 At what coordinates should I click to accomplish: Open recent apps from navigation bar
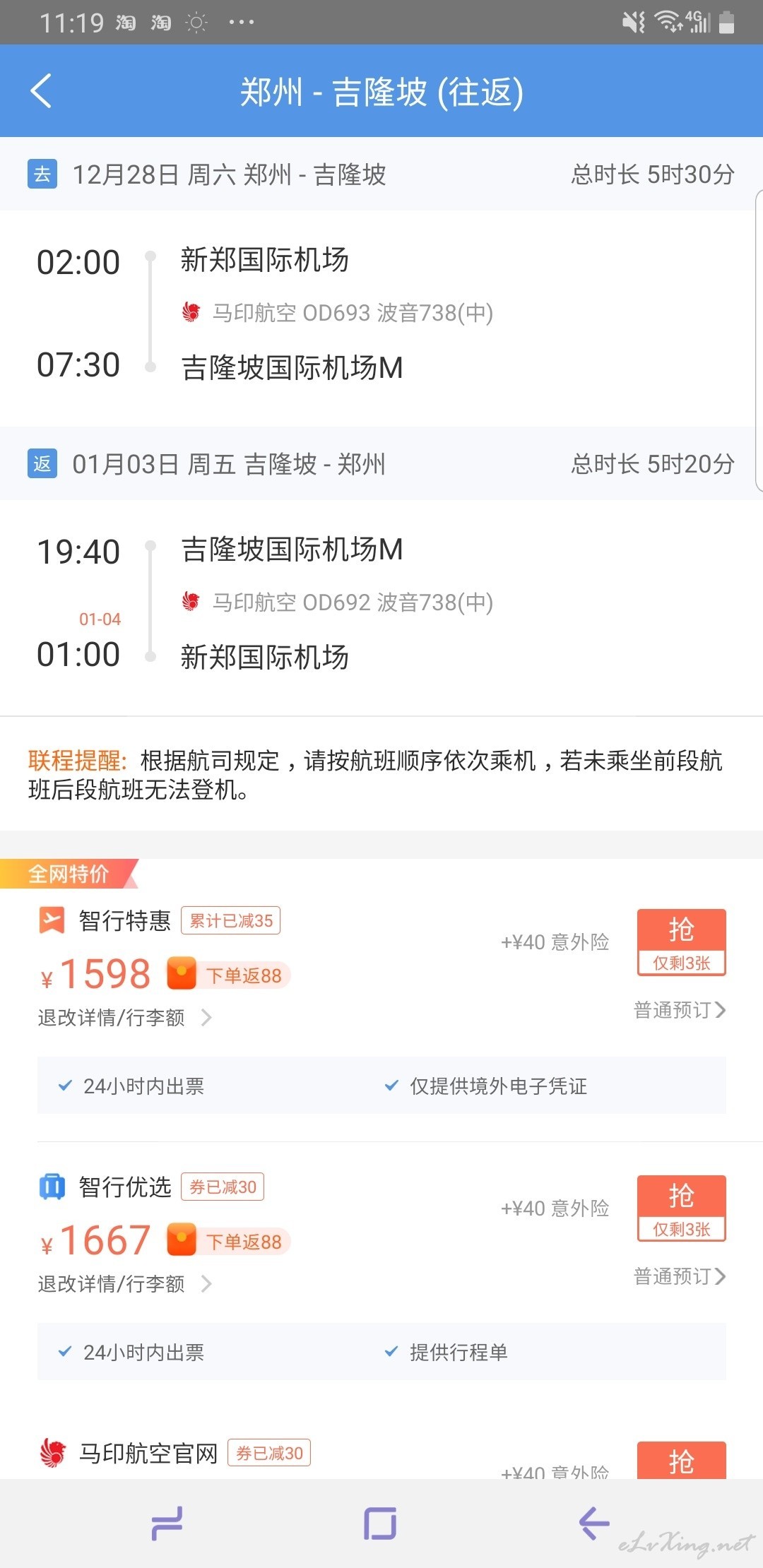[x=167, y=1524]
